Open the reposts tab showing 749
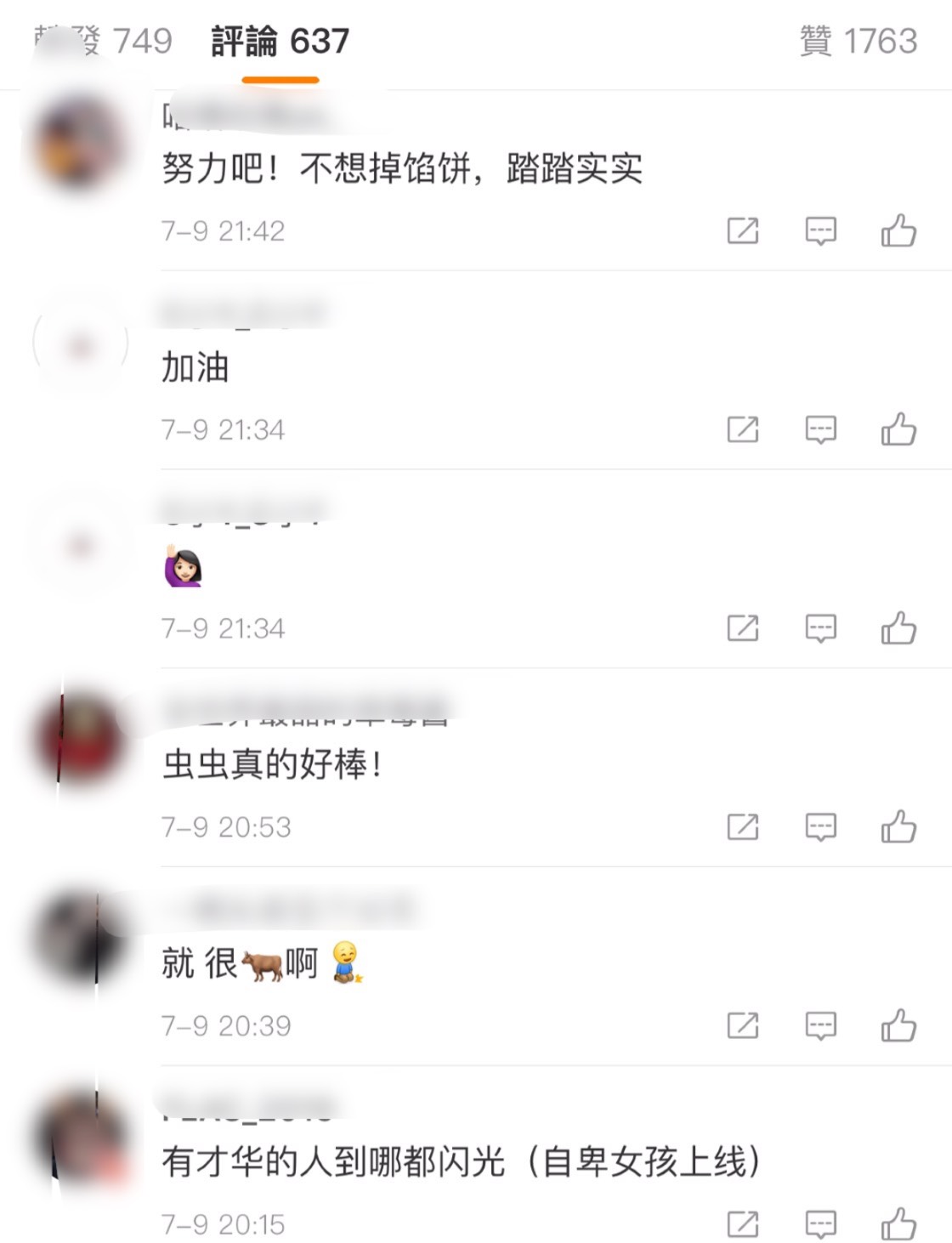 coord(104,42)
